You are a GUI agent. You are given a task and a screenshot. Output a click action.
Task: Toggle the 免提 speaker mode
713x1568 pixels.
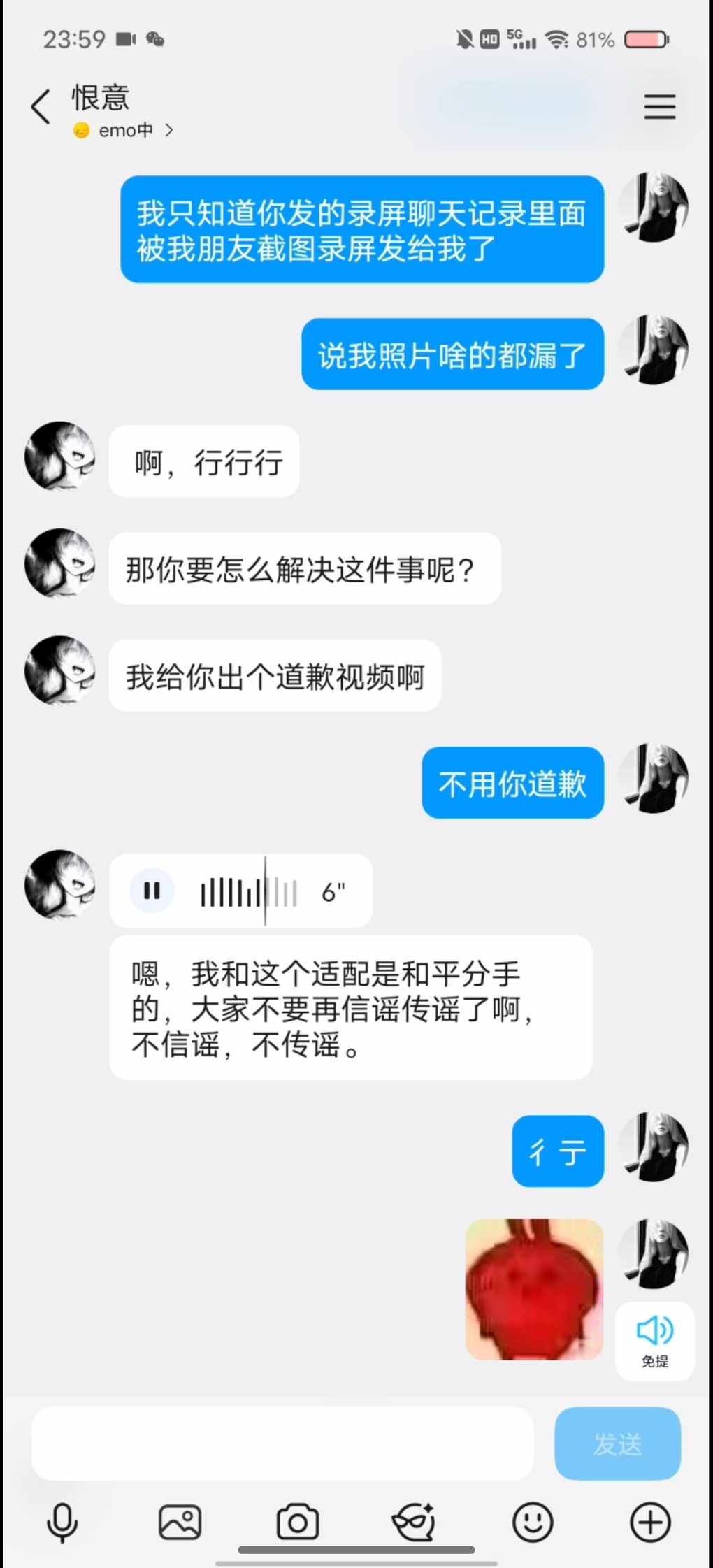pos(654,1340)
